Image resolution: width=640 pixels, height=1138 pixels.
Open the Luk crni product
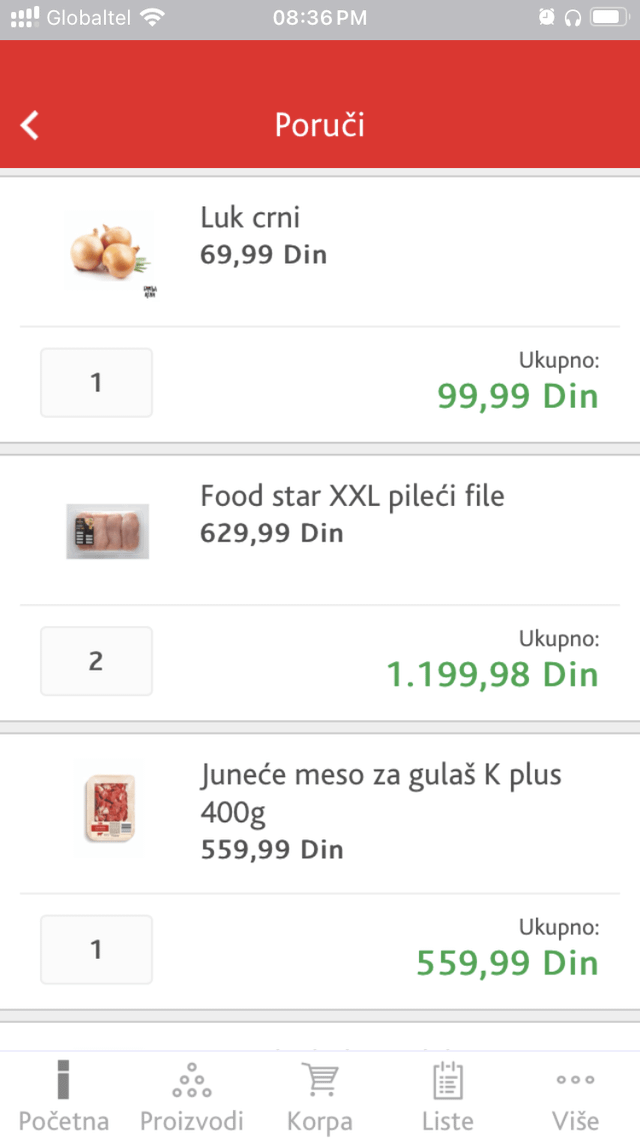[x=250, y=217]
